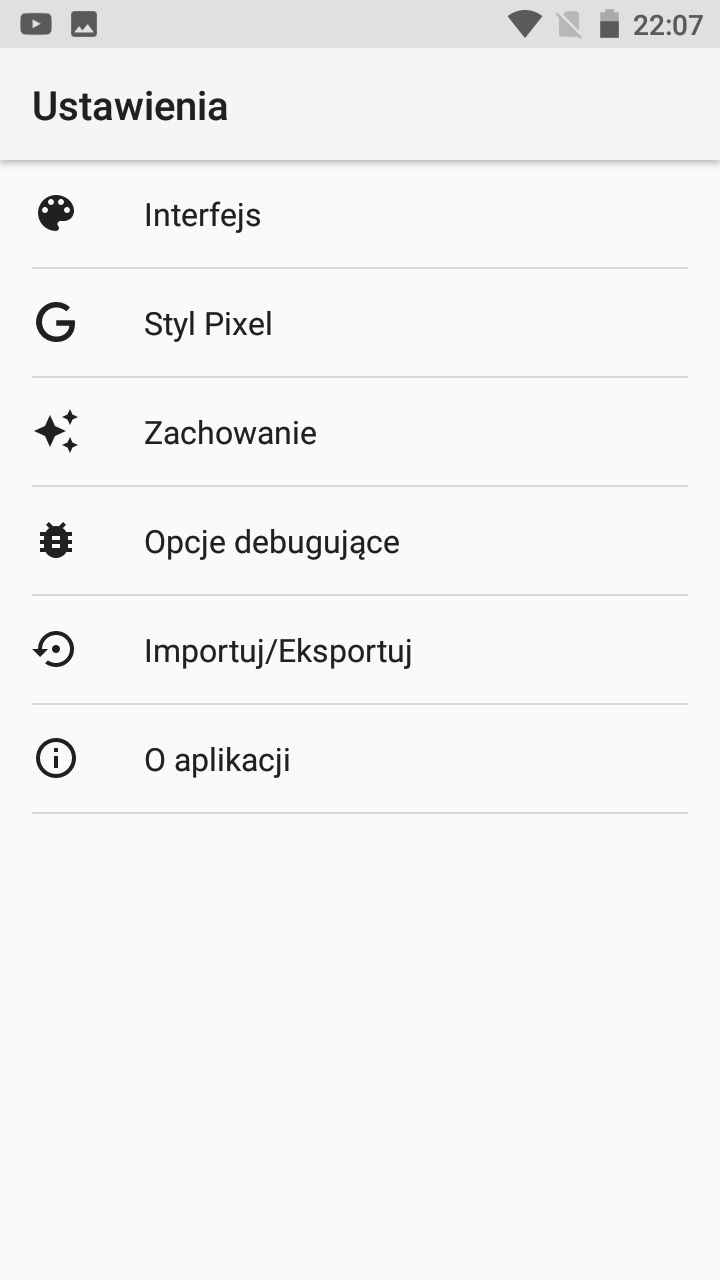This screenshot has height=1280, width=720.
Task: Click the Wi-Fi icon in the status bar
Action: tap(524, 22)
